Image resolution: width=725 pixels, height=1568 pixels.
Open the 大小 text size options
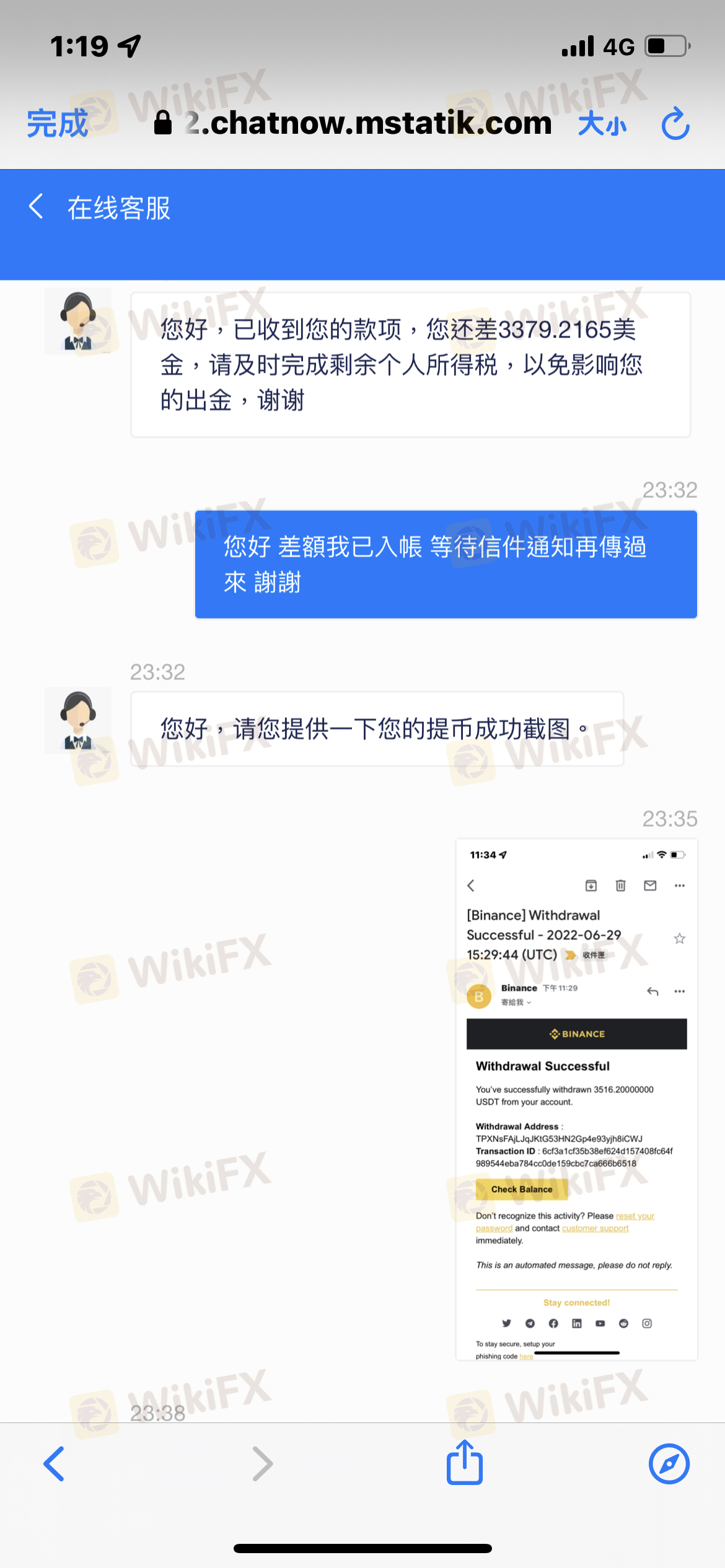tap(602, 124)
